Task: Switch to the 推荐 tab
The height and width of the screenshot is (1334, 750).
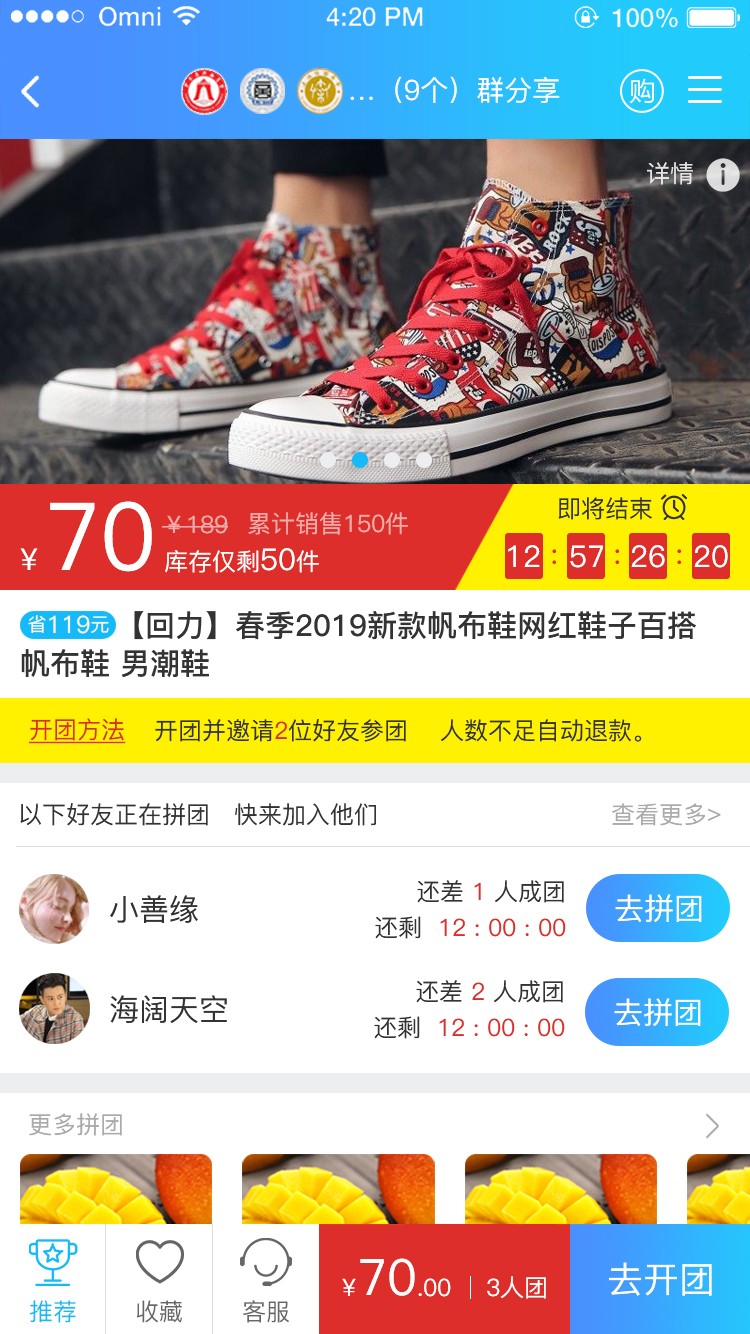Action: (53, 1280)
